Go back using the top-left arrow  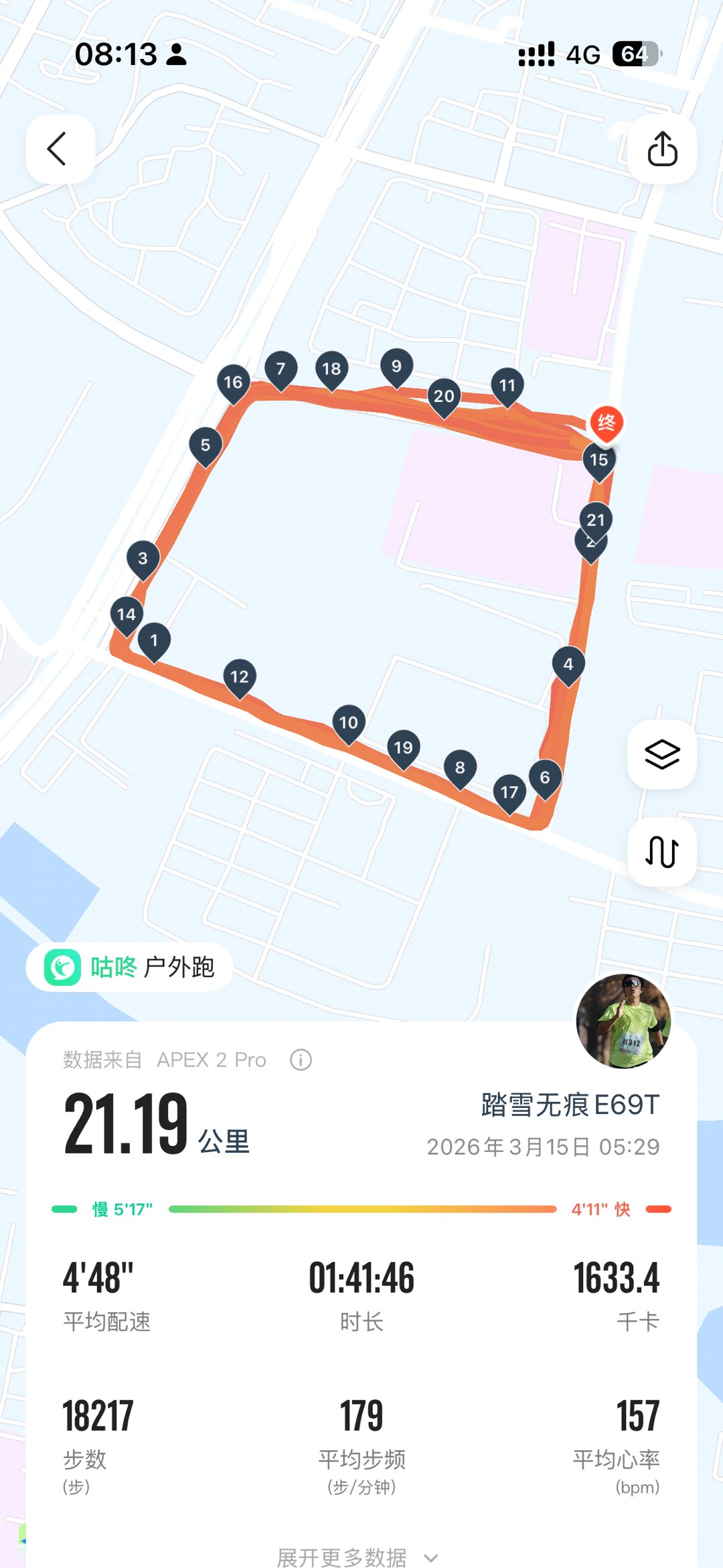(60, 149)
